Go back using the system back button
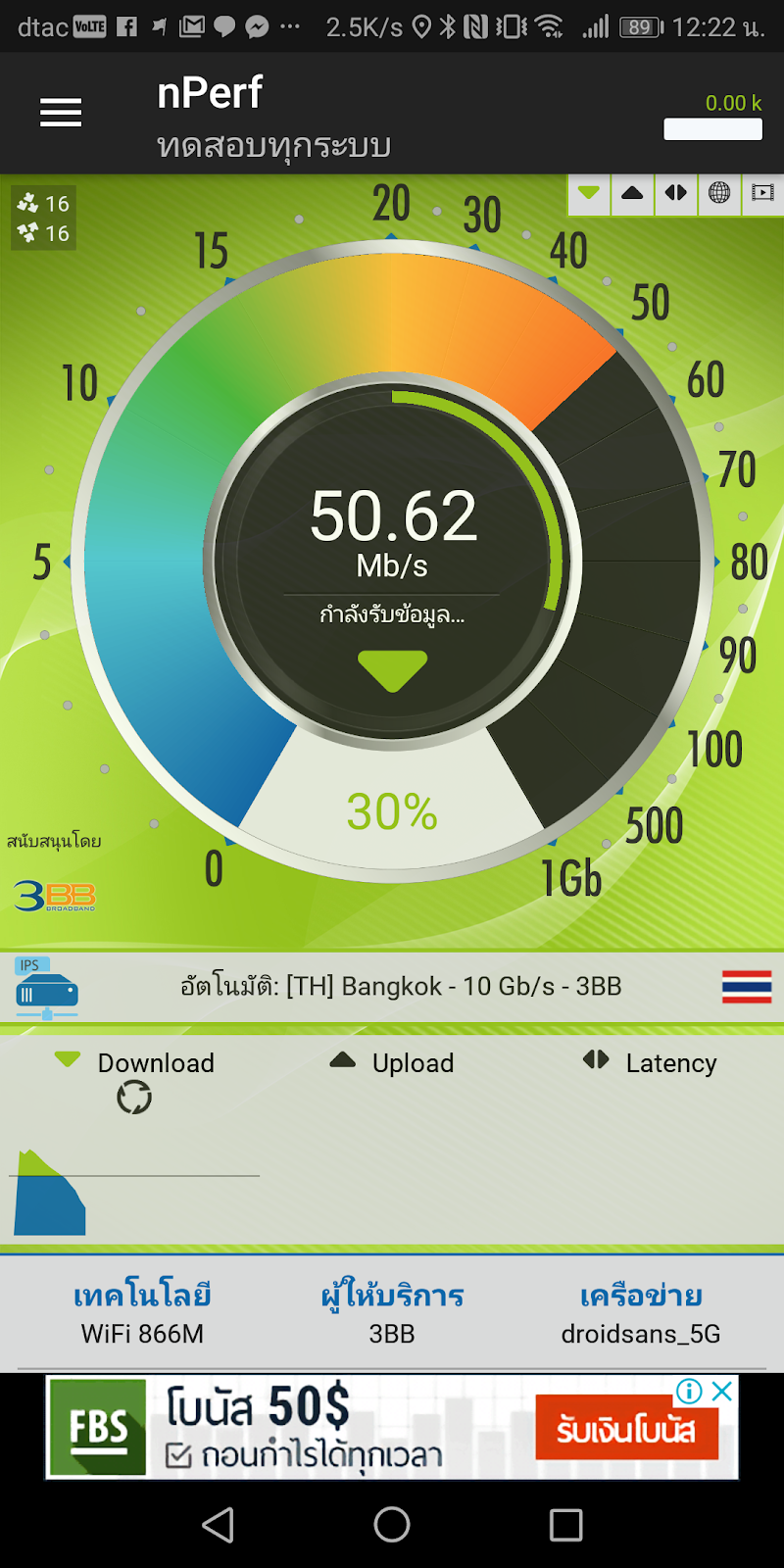The image size is (784, 1568). pos(218,1525)
